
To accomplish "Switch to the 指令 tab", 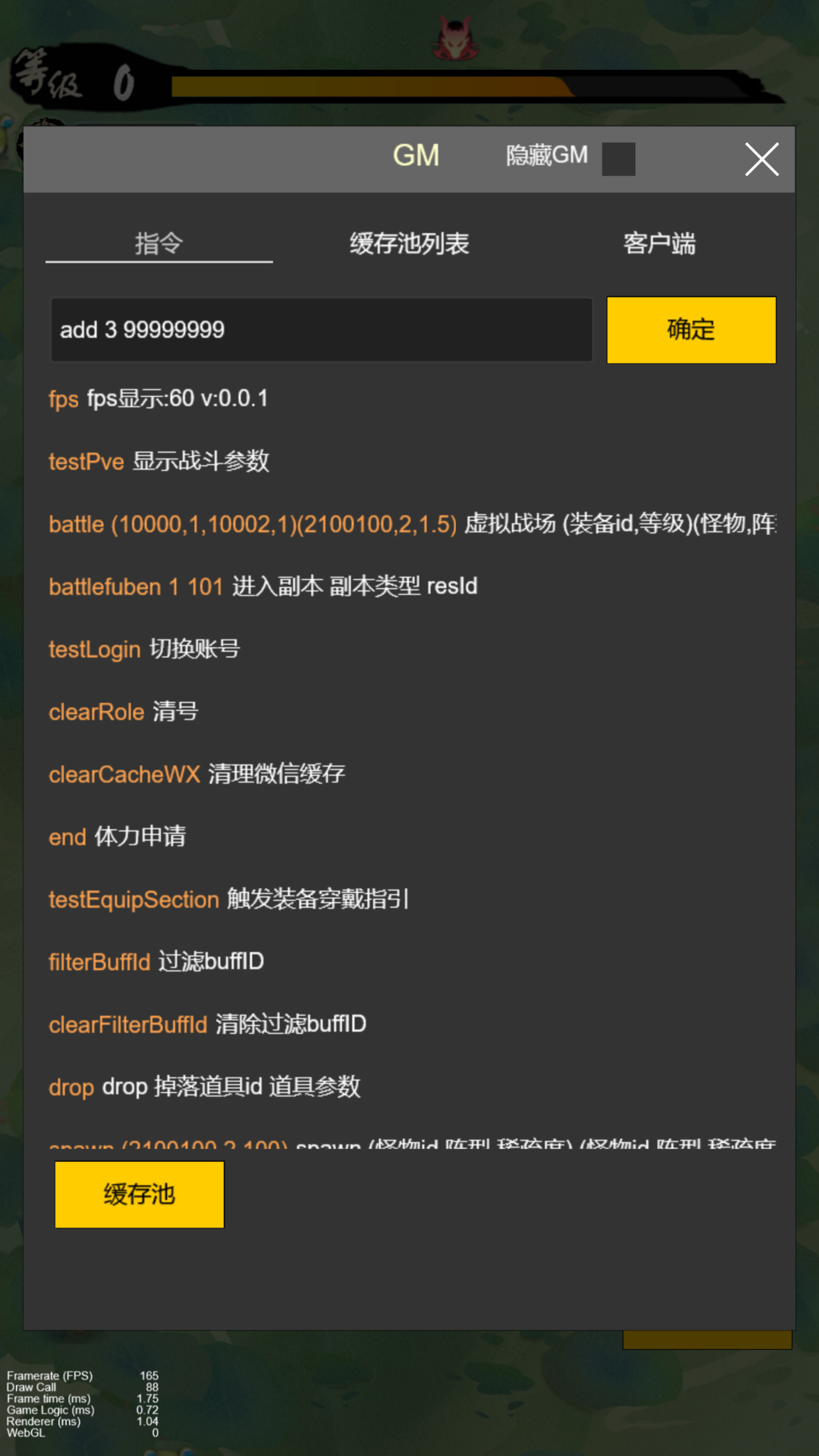I will 159,243.
